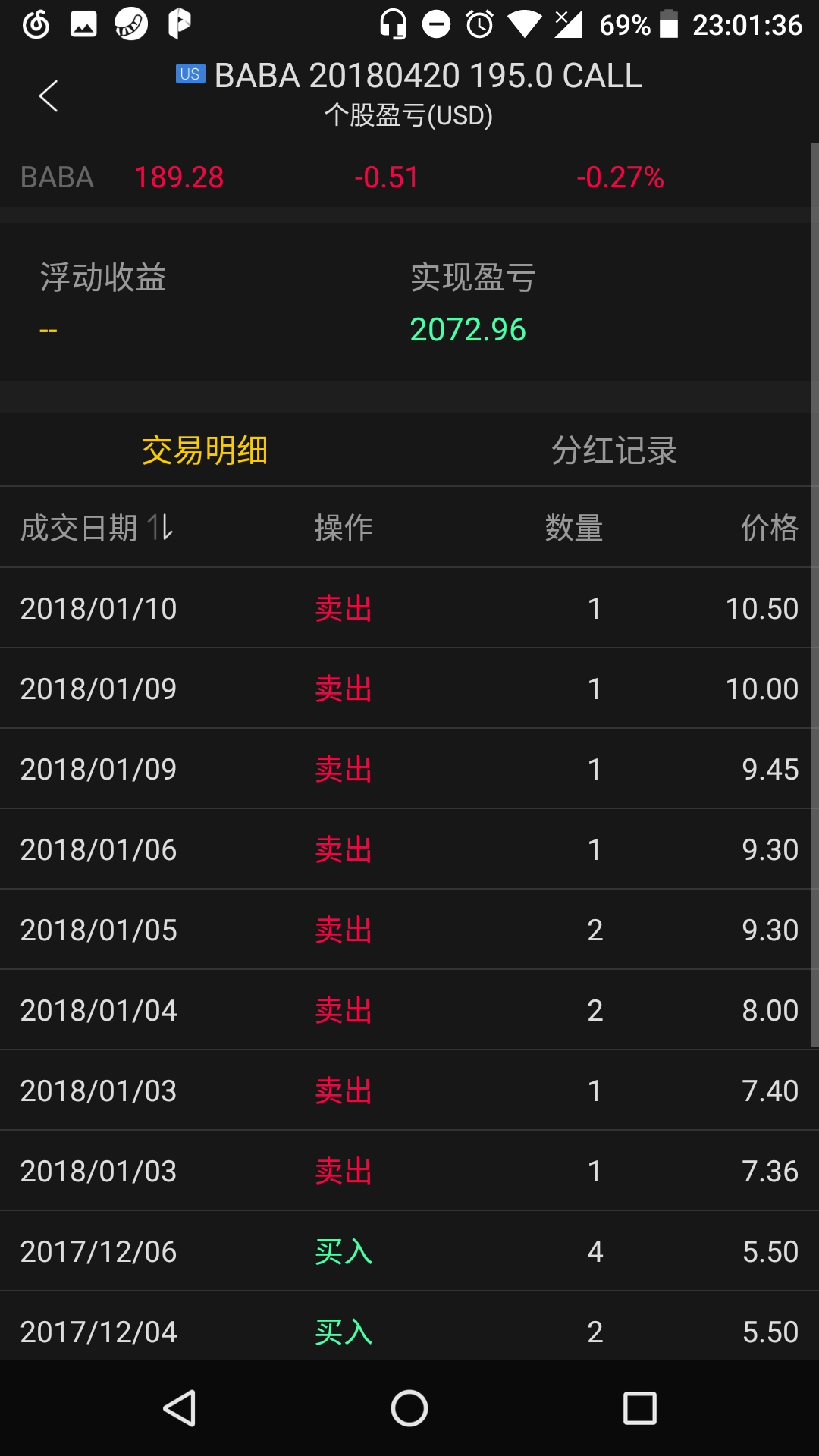Switch to the 分红记录 tab
This screenshot has height=1456, width=819.
click(x=613, y=450)
